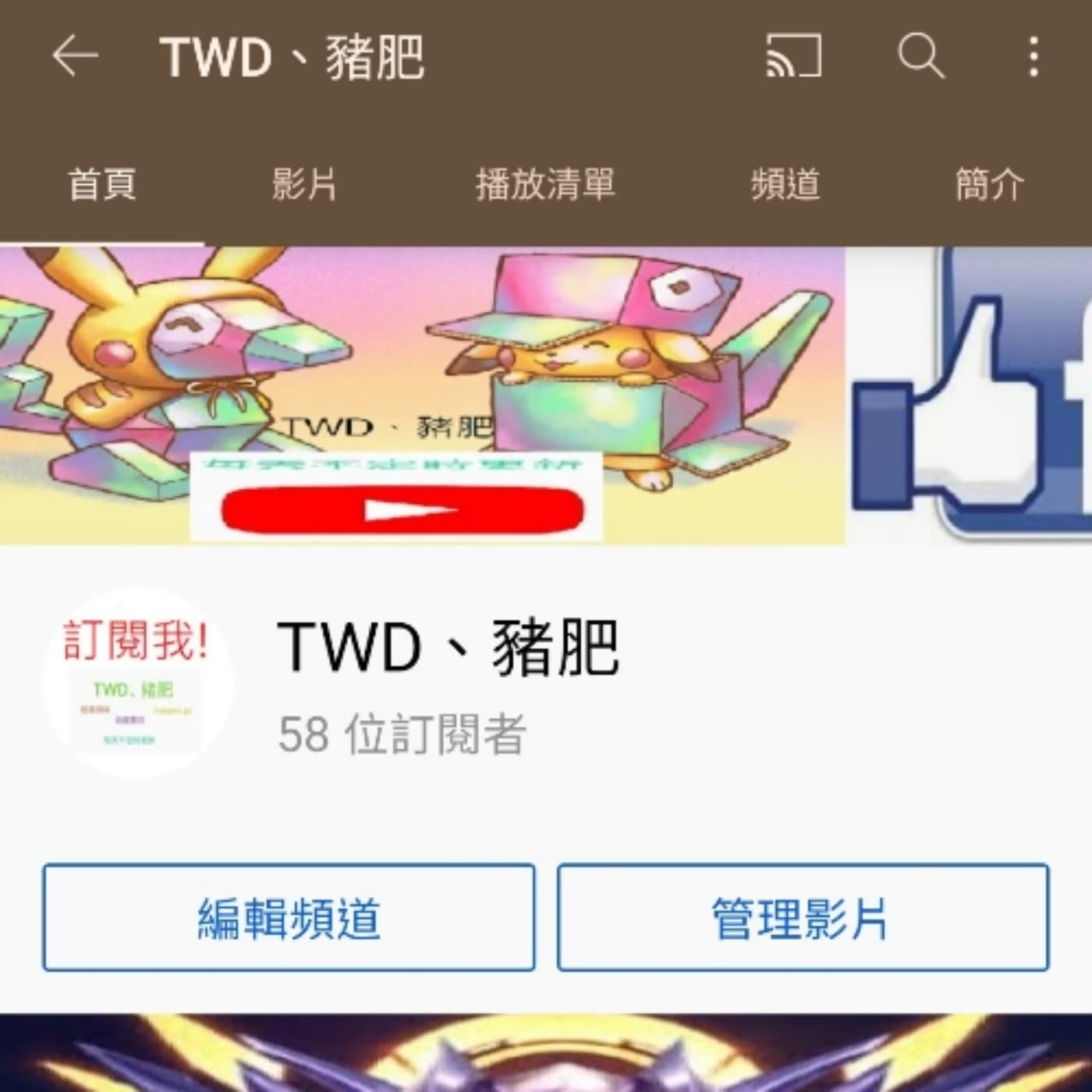View the 簡介 tab

click(x=989, y=185)
